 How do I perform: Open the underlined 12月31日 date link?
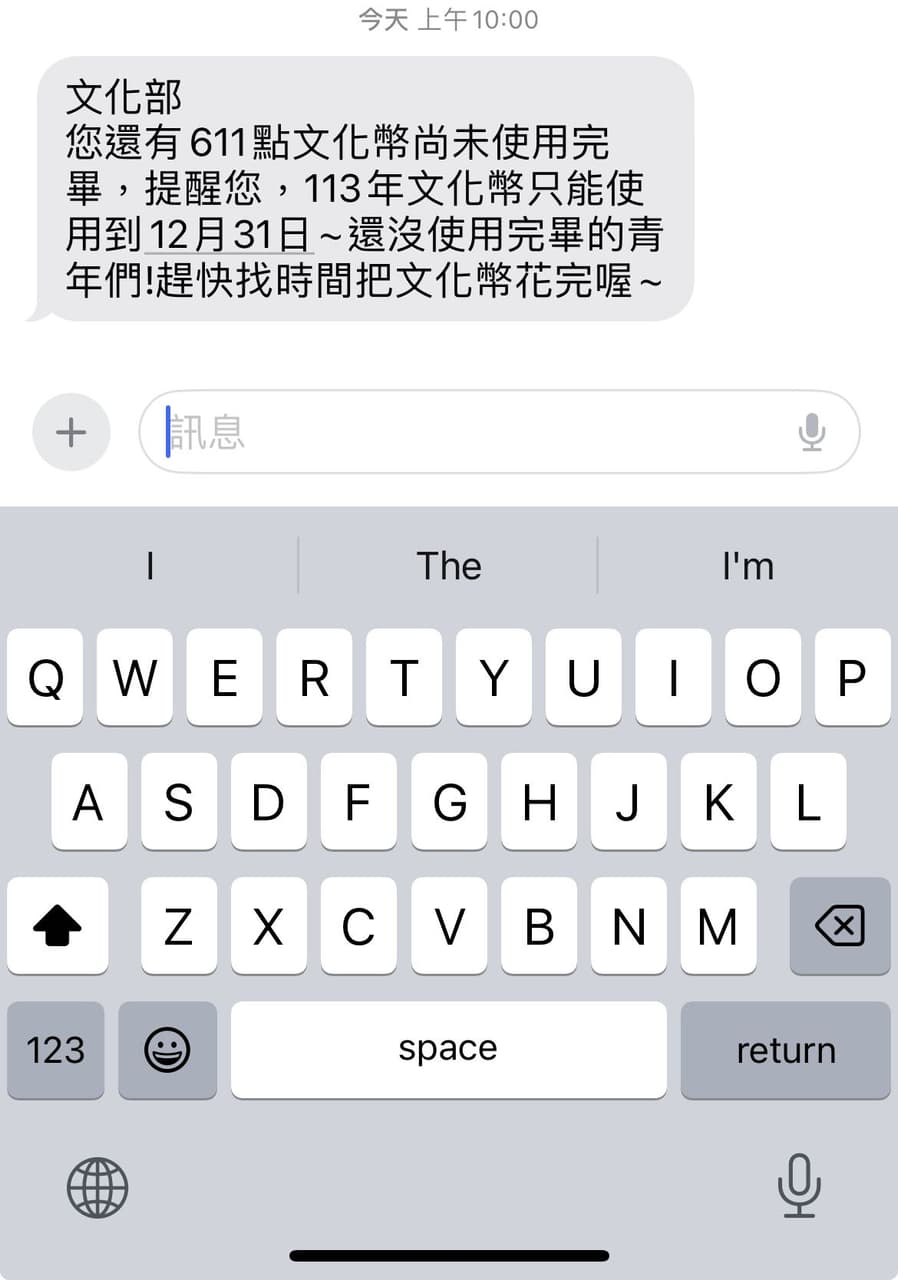pyautogui.click(x=230, y=236)
